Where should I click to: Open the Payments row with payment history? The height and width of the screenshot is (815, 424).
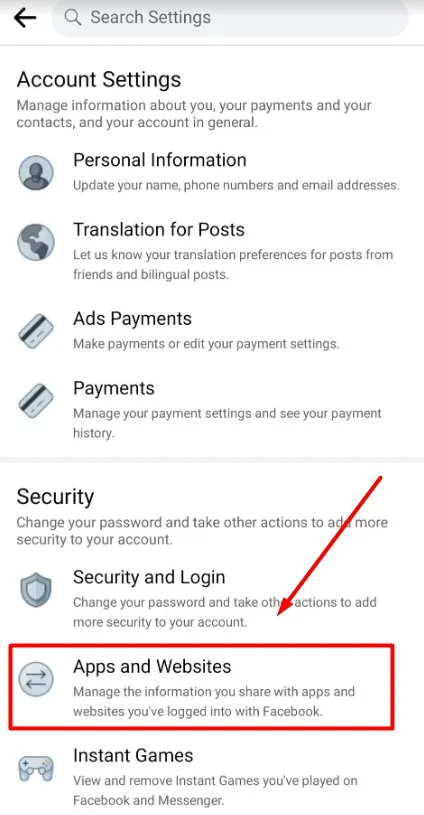[x=212, y=410]
